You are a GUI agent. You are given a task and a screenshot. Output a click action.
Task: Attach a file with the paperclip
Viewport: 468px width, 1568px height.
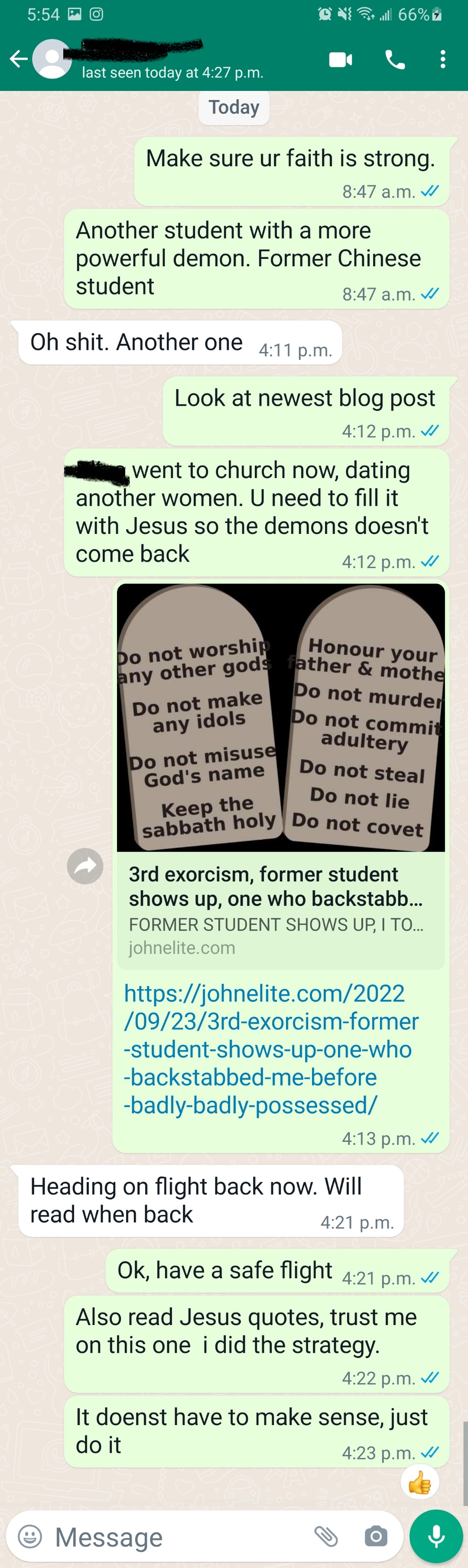327,1536
